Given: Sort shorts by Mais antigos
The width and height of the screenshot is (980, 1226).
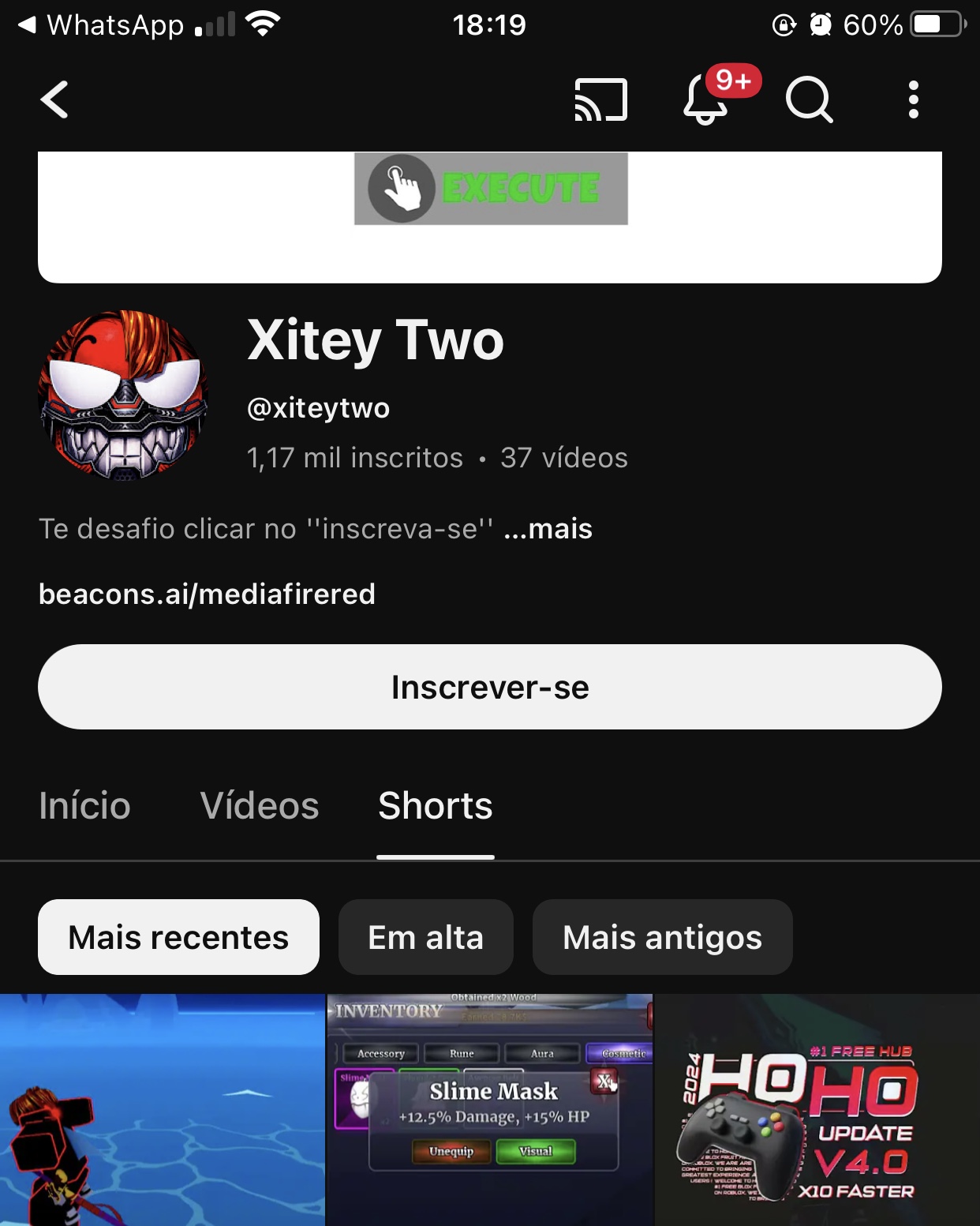Looking at the screenshot, I should pyautogui.click(x=662, y=937).
